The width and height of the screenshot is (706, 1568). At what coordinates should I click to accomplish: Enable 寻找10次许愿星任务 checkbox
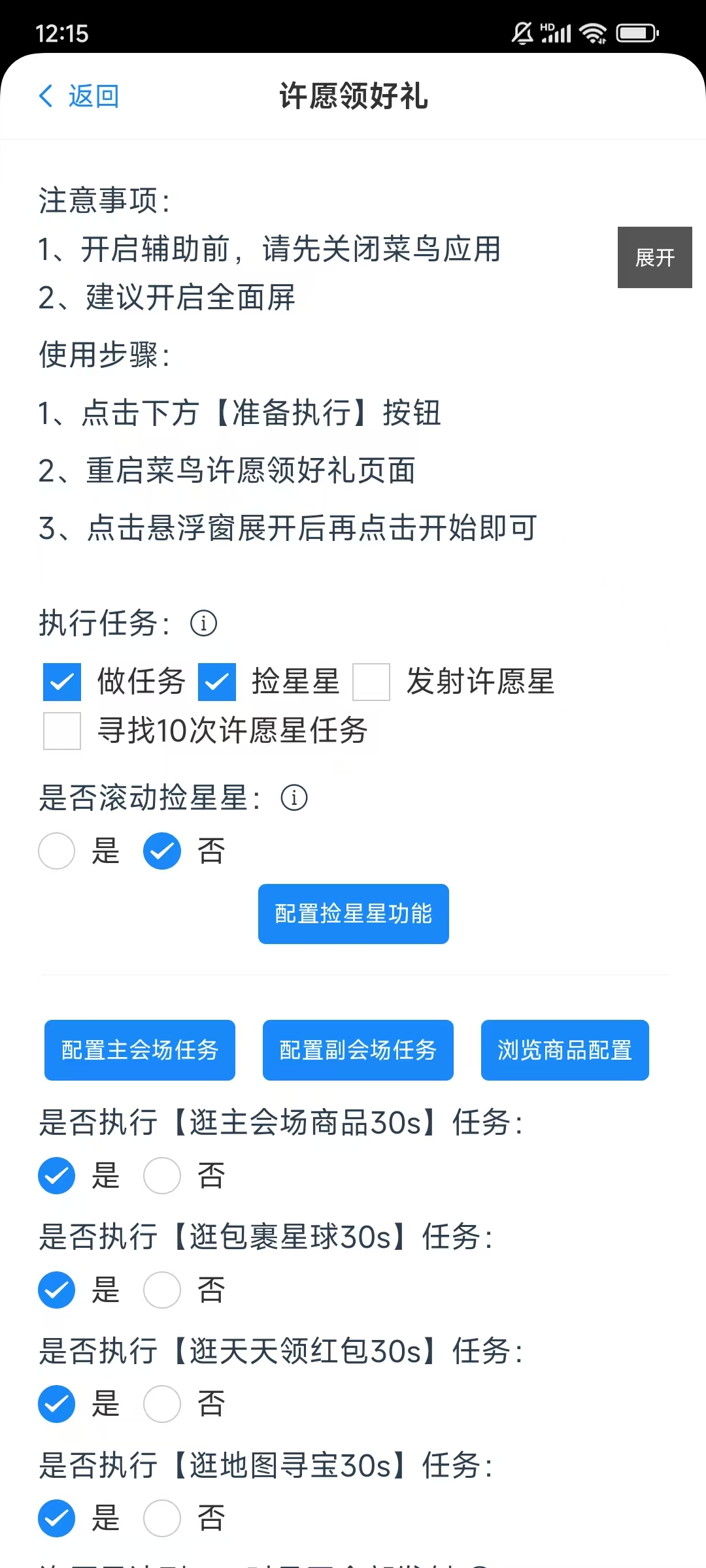click(x=62, y=731)
